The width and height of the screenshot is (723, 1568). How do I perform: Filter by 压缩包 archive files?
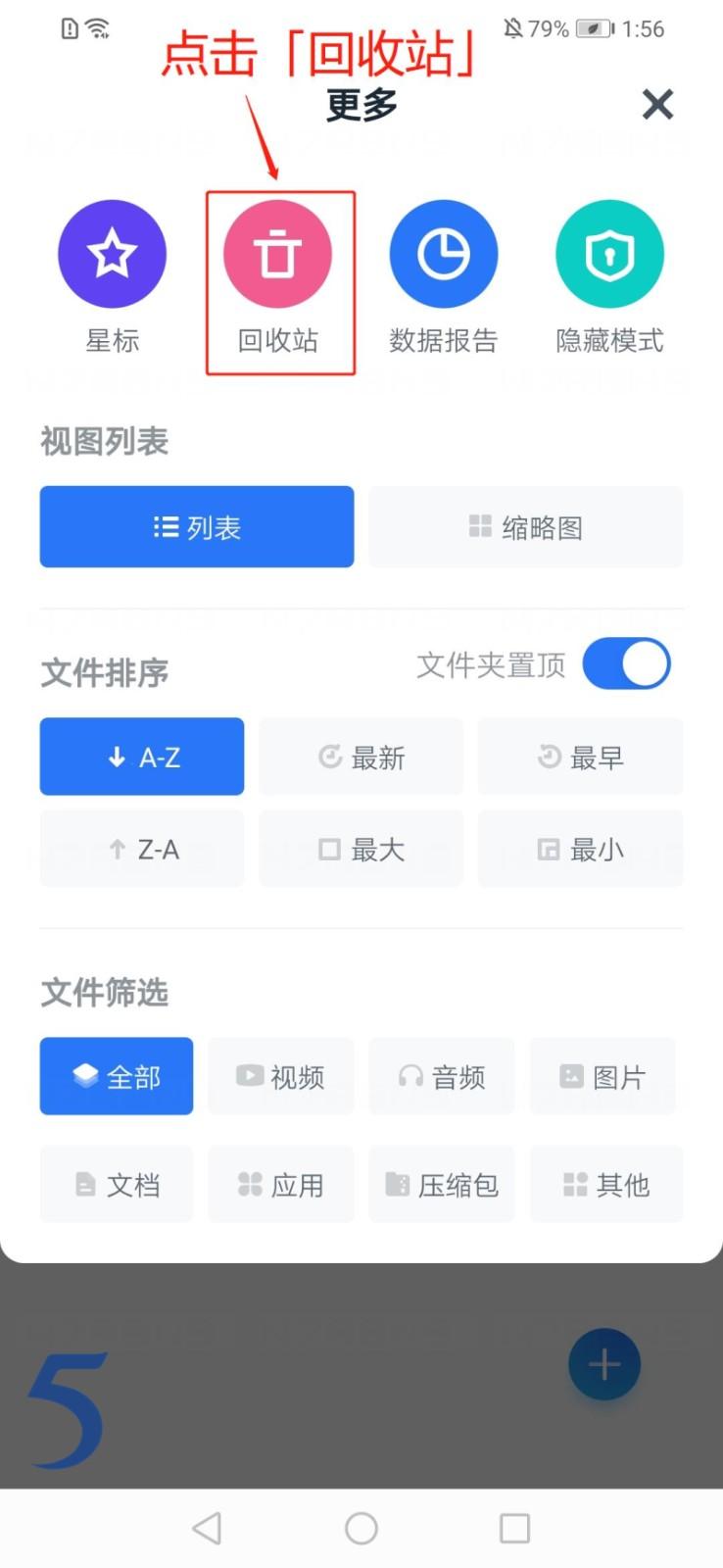pos(442,1184)
